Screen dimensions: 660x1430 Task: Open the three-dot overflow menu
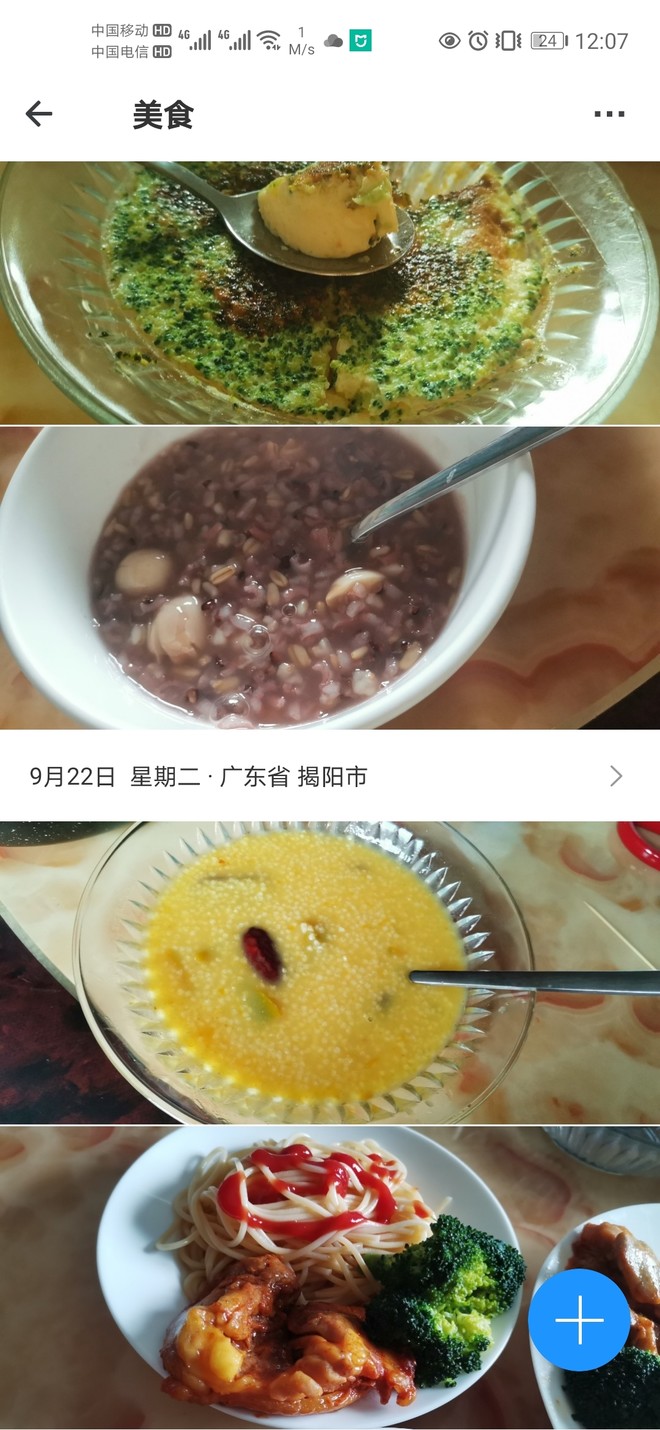609,114
